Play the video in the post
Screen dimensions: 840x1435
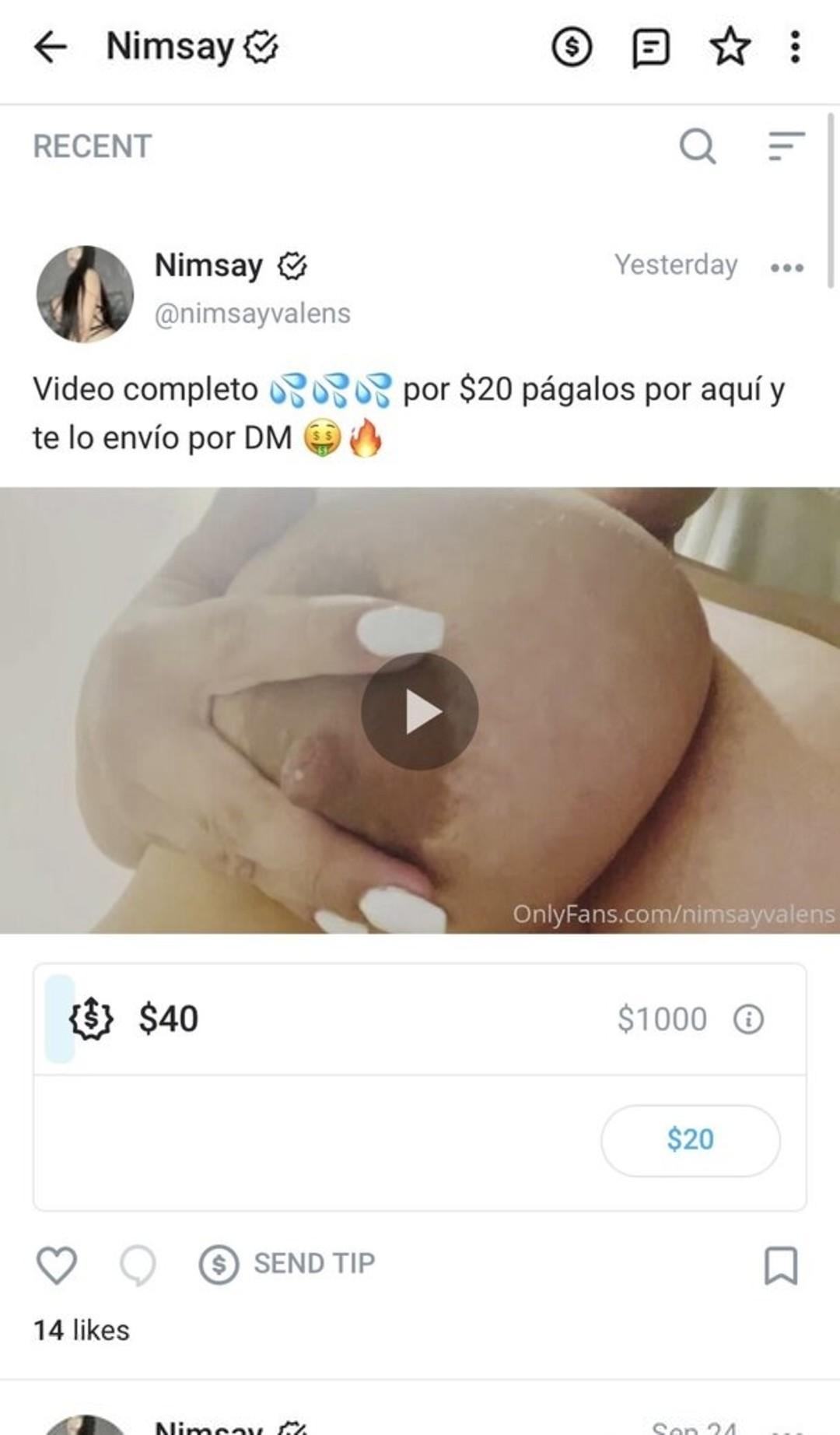420,711
